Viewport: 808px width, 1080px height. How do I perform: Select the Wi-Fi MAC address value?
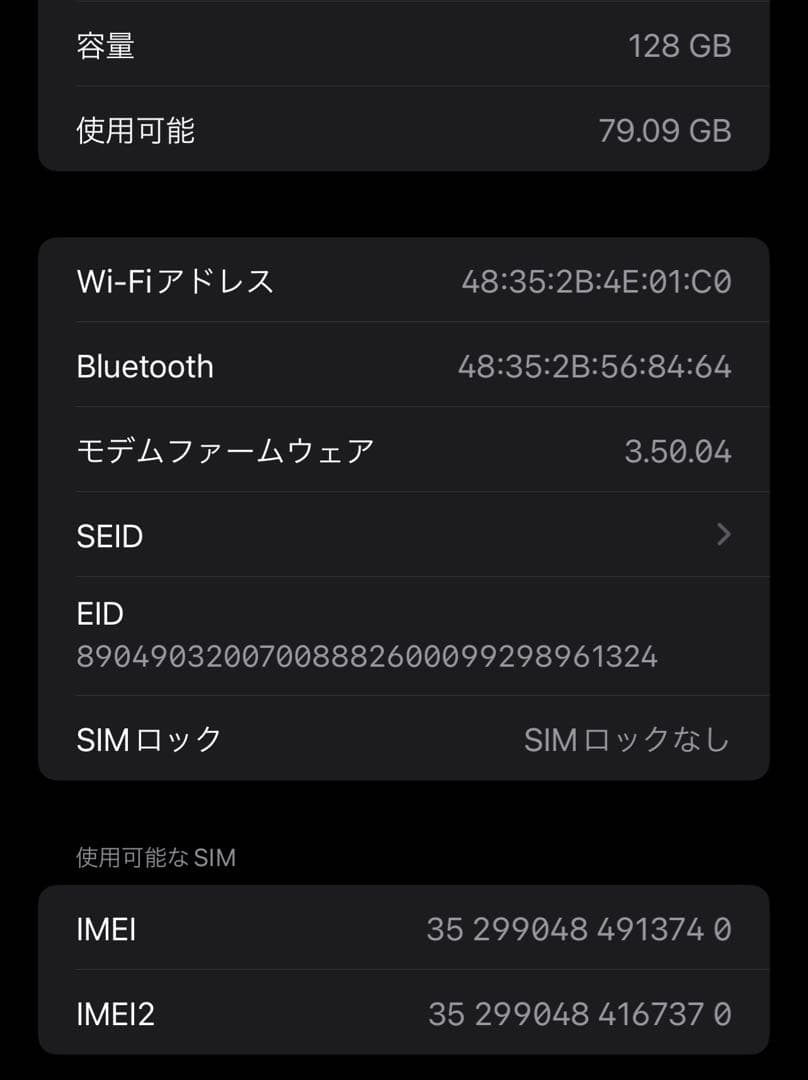coord(596,281)
